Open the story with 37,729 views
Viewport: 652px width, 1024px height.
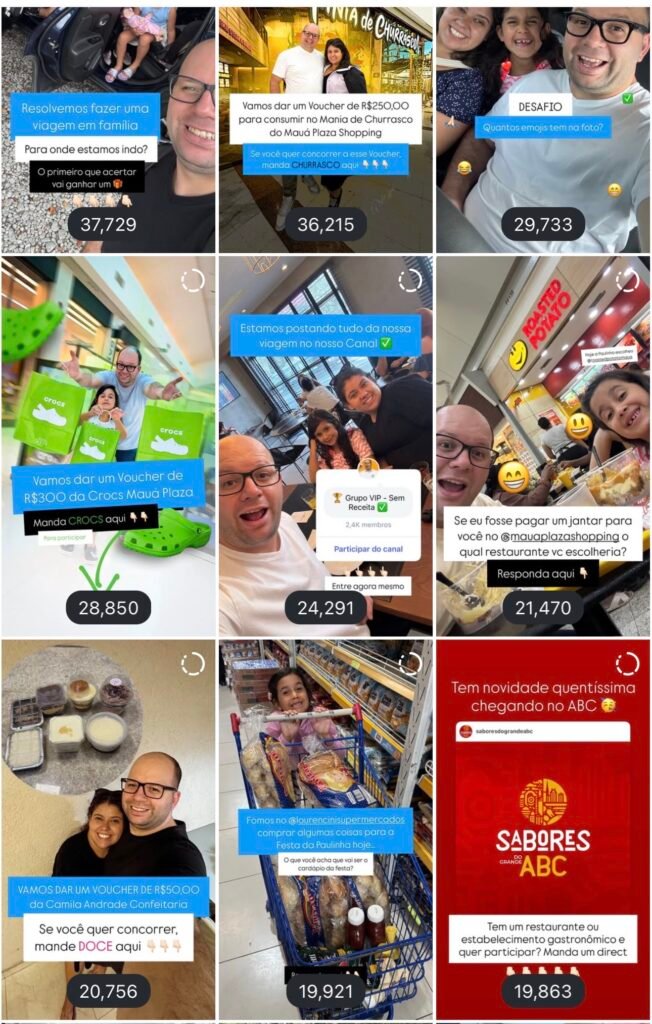[108, 130]
